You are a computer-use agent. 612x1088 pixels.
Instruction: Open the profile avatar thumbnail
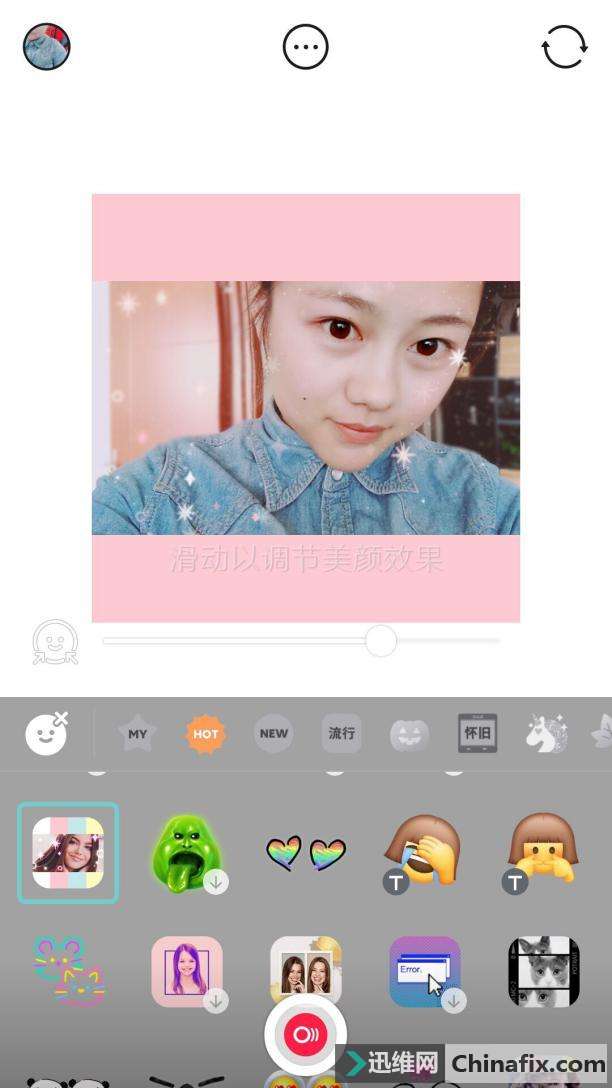[x=47, y=47]
